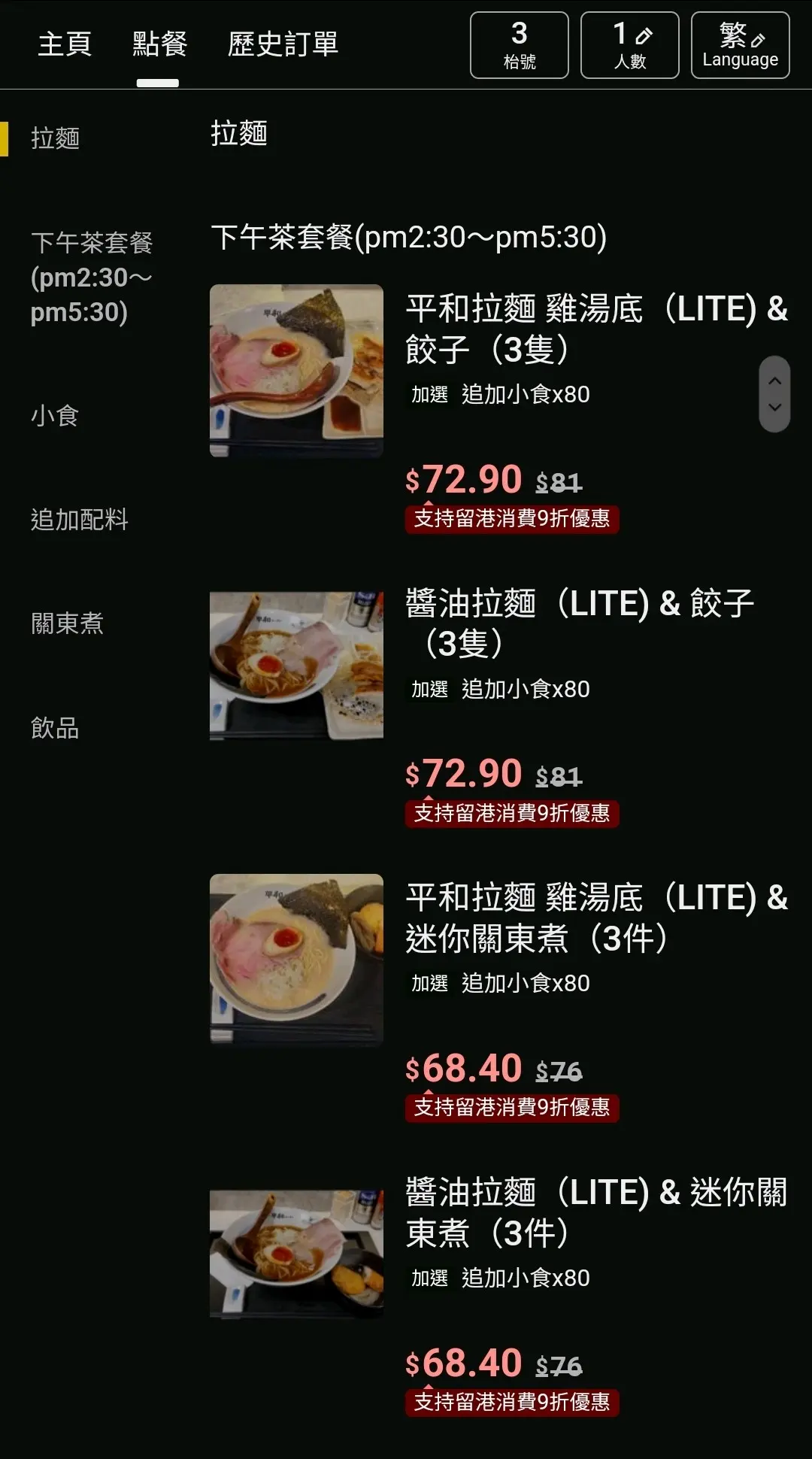This screenshot has height=1459, width=812.
Task: Change the display language
Action: 740,45
